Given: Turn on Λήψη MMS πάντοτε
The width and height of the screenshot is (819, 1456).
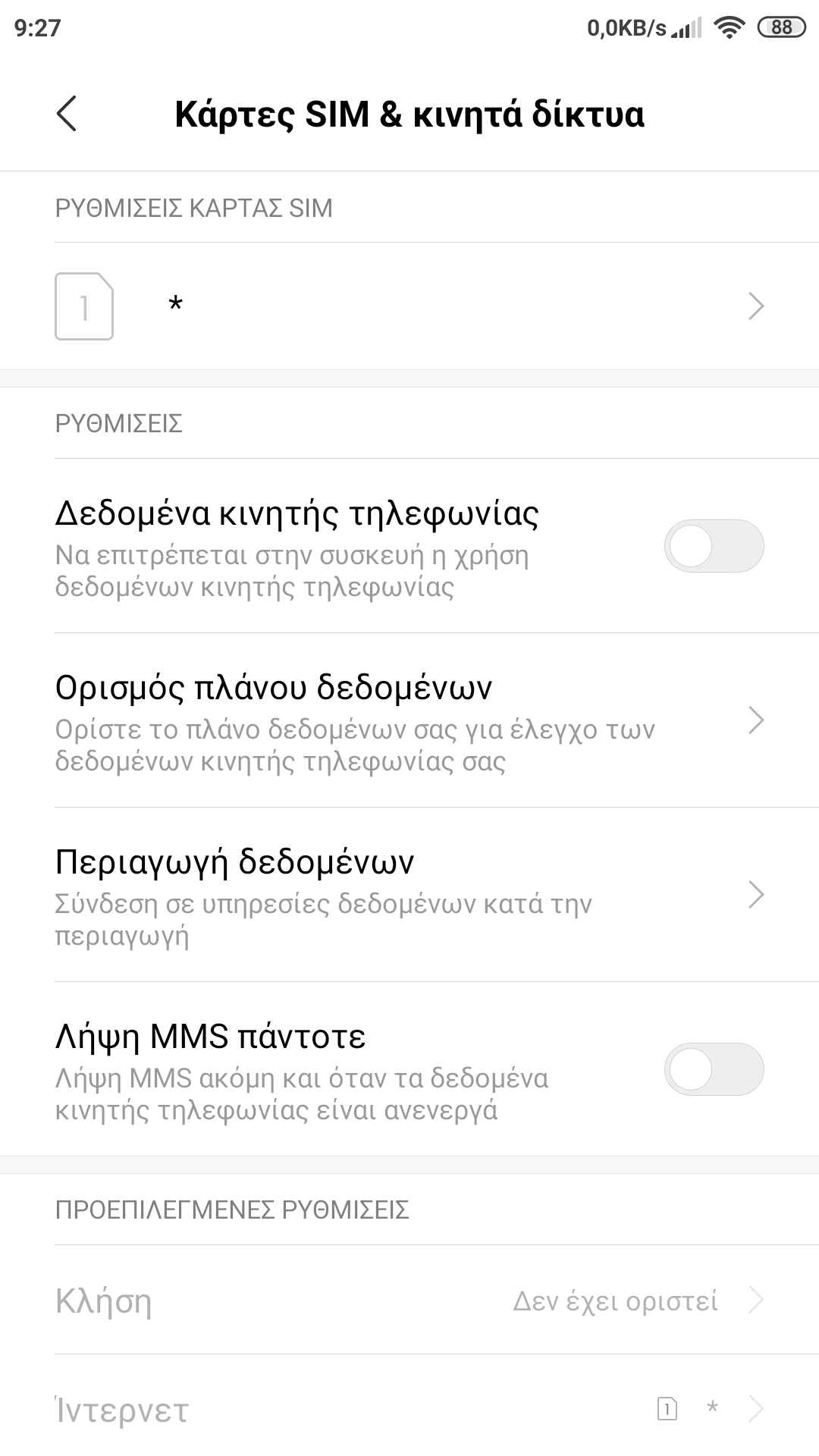Looking at the screenshot, I should (713, 1069).
